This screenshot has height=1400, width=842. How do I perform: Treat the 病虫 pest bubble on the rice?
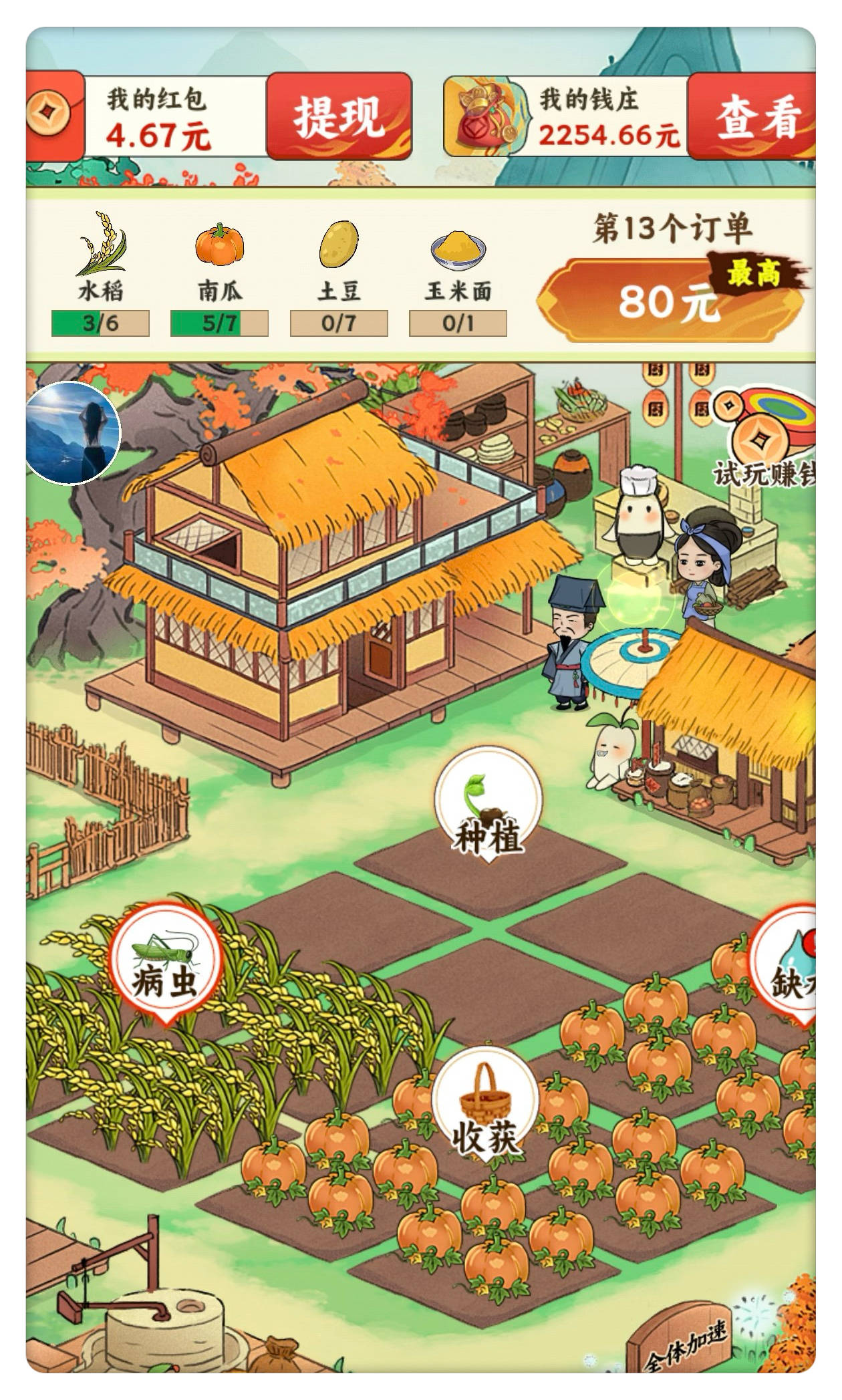coord(164,963)
